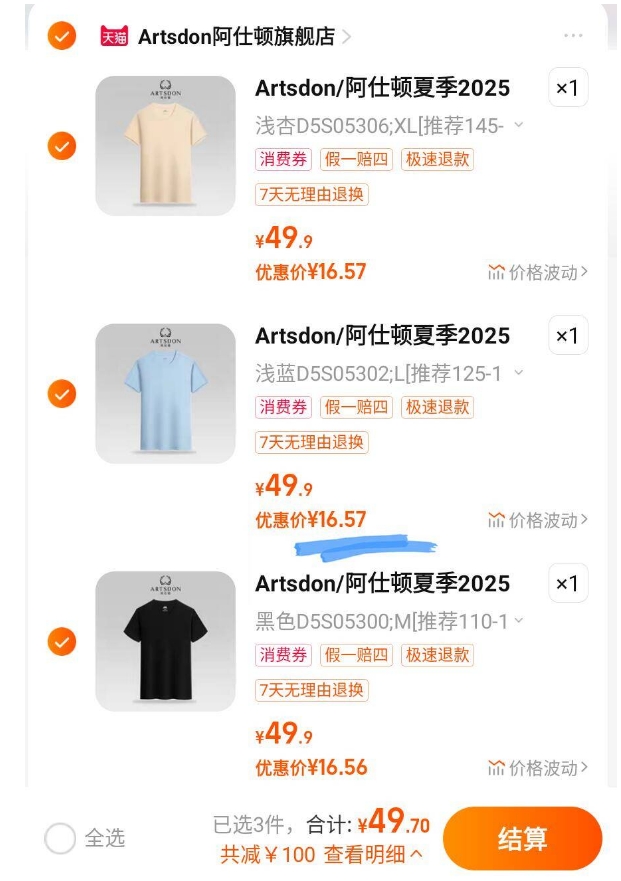View the light blue T-shirt product image
Screen dimensions: 621x881
tap(165, 393)
